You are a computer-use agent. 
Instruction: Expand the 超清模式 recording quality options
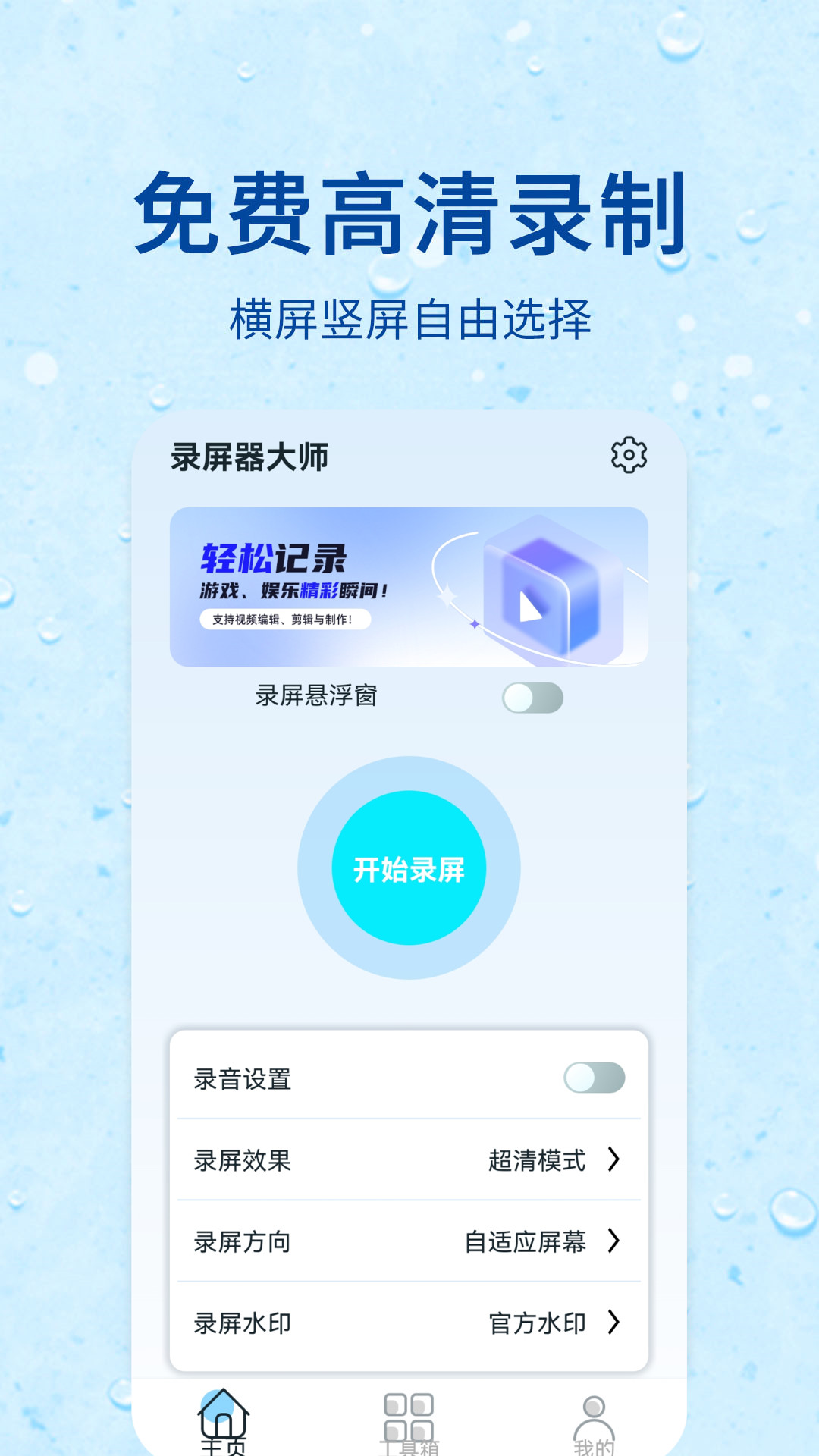[536, 1159]
